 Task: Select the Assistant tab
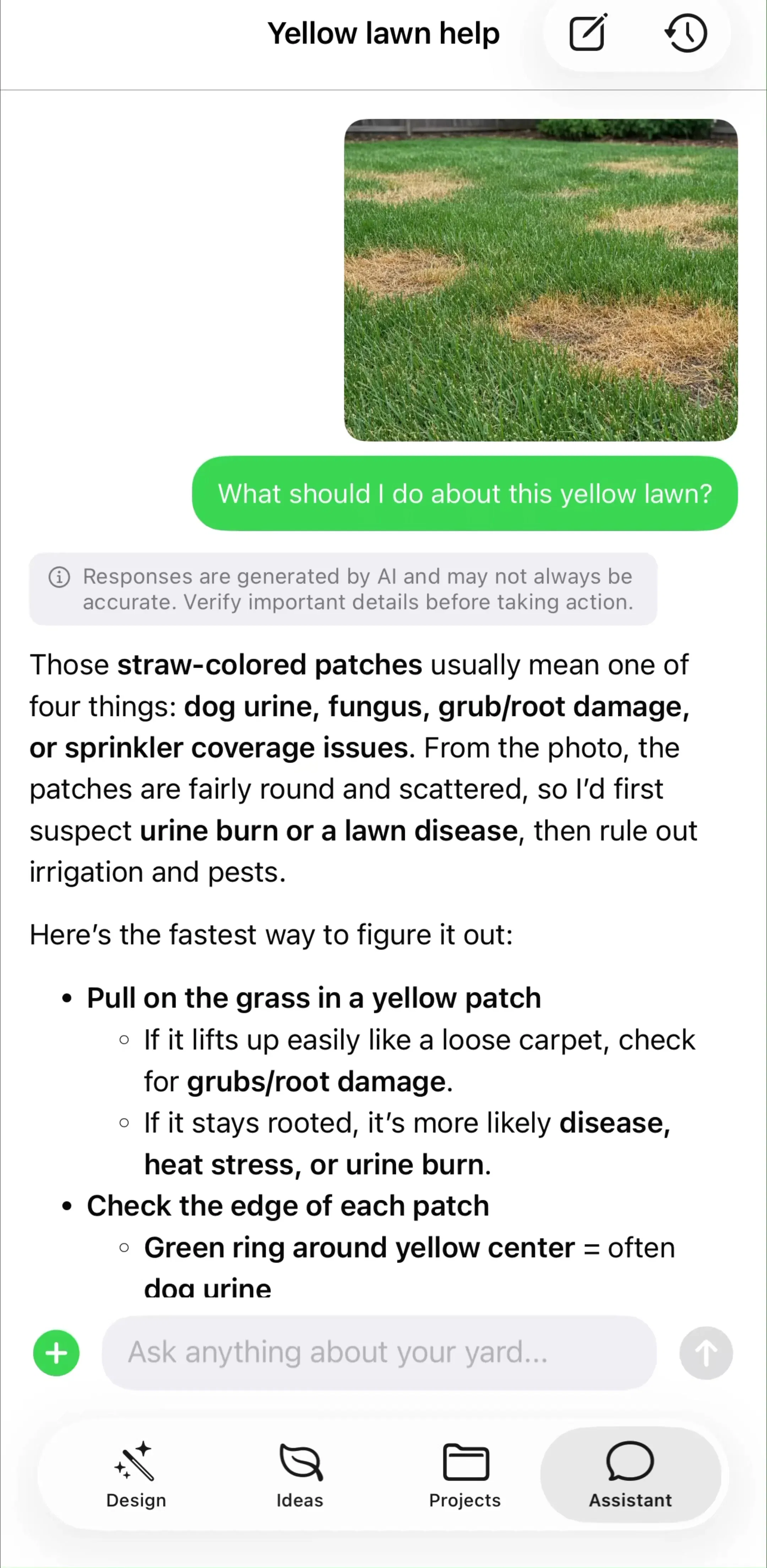[x=631, y=1475]
